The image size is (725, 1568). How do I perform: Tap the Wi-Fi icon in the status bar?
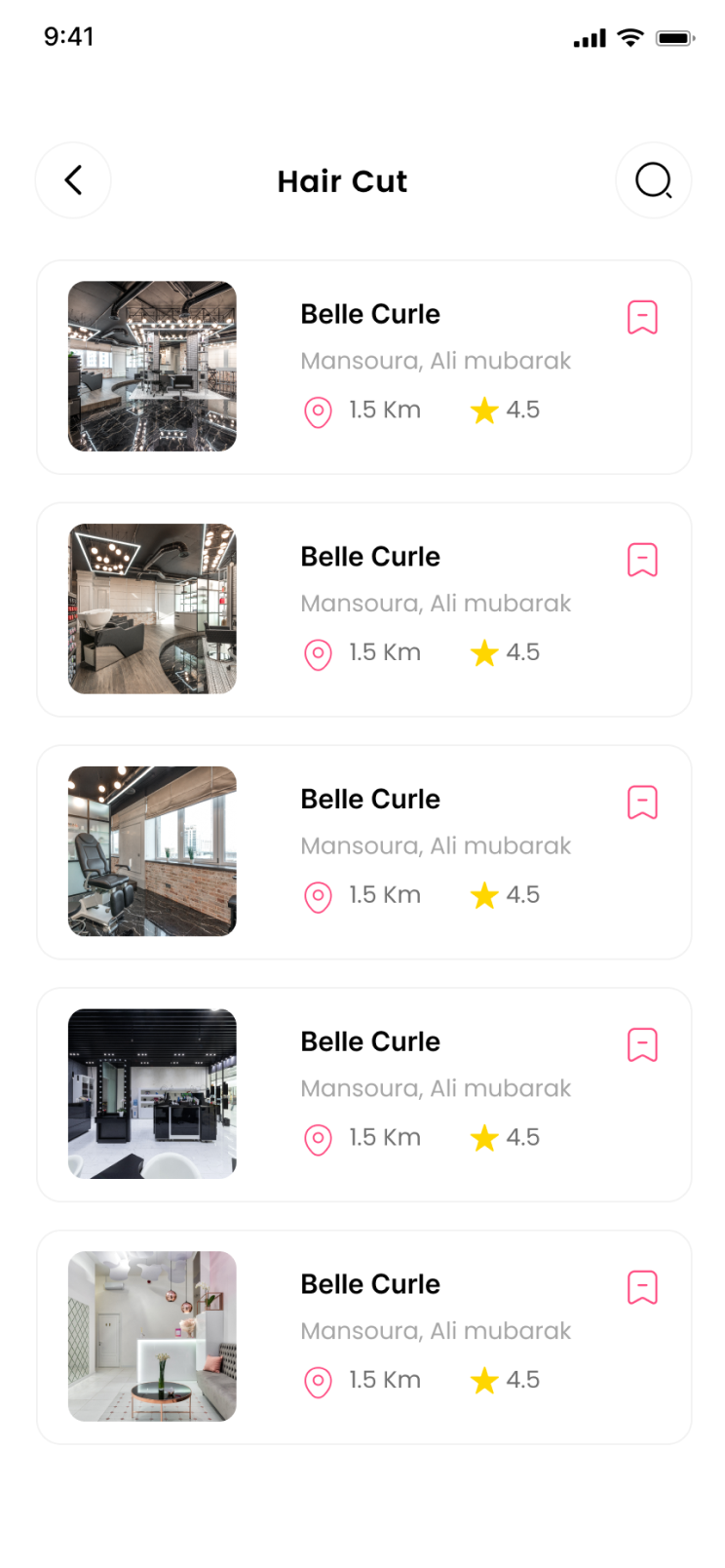tap(629, 37)
